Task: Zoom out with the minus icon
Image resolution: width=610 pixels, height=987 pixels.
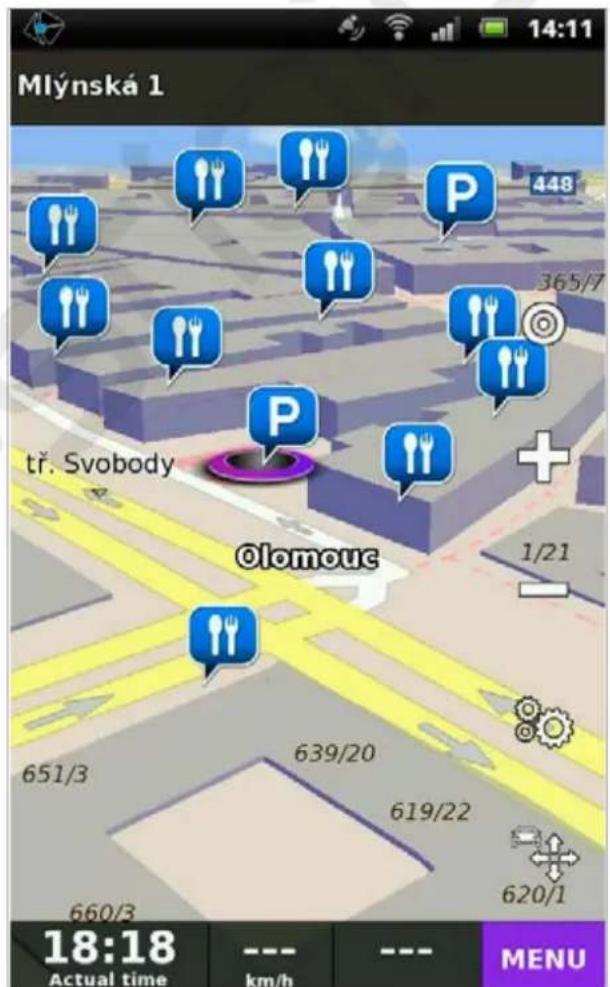Action: [x=543, y=589]
